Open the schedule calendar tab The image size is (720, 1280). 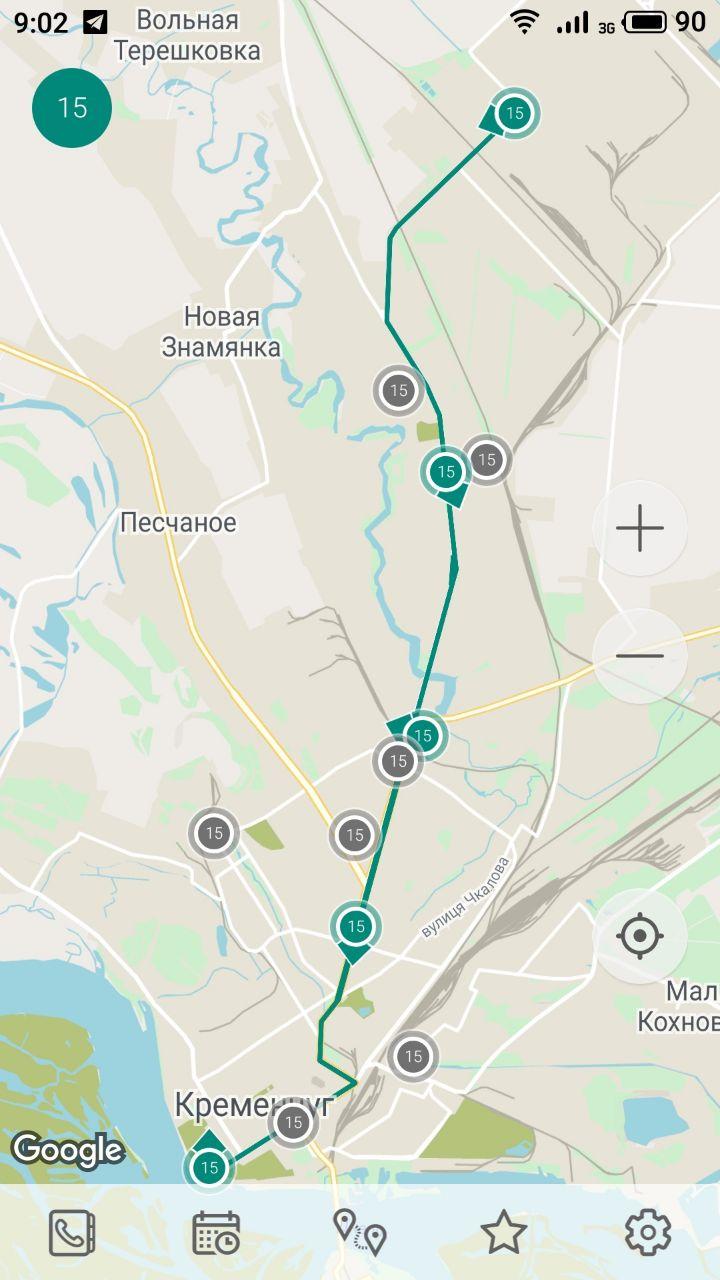216,1233
